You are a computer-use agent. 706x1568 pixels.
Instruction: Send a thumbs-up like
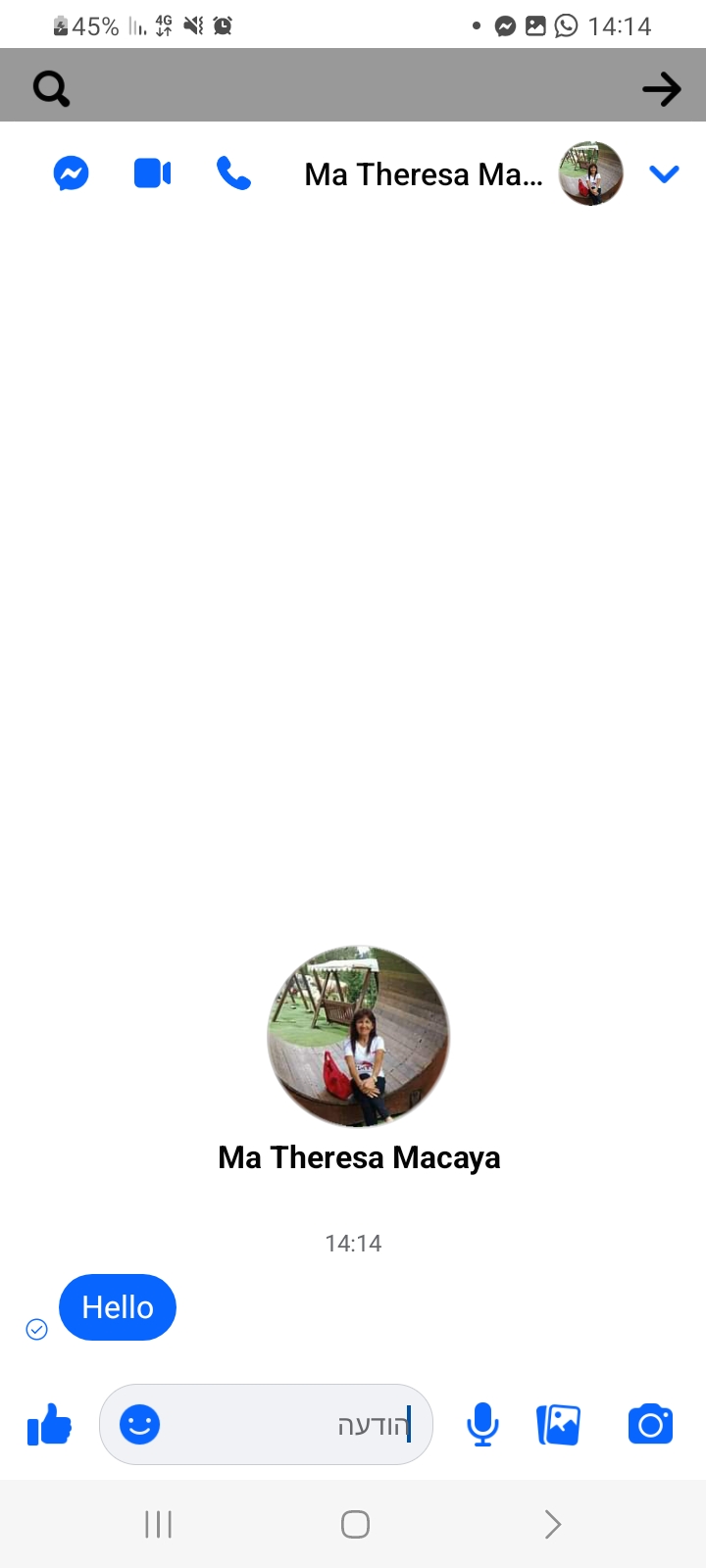pos(49,1425)
